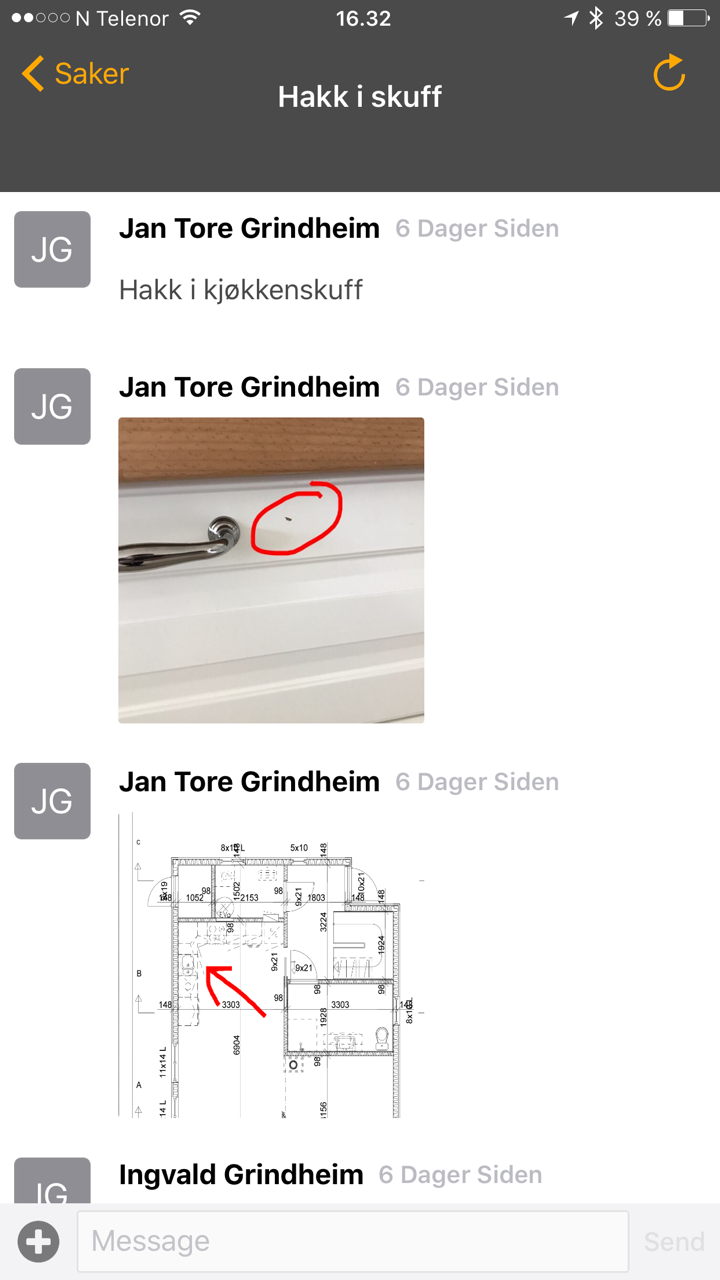The height and width of the screenshot is (1280, 720).
Task: Focus the Message text field
Action: pos(352,1242)
